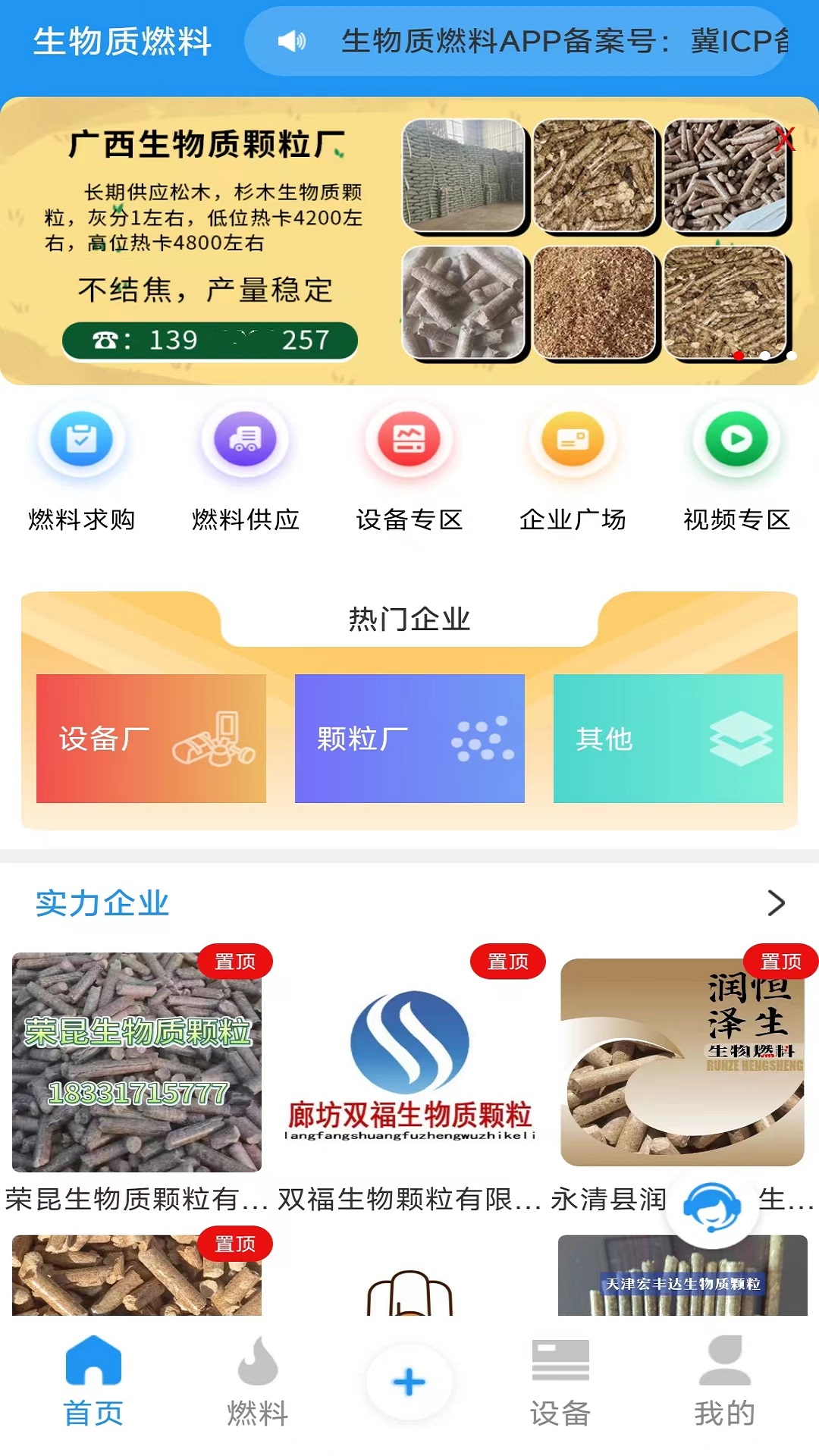Switch to the 设备 tab
Viewport: 819px width, 1456px height.
(x=560, y=1382)
